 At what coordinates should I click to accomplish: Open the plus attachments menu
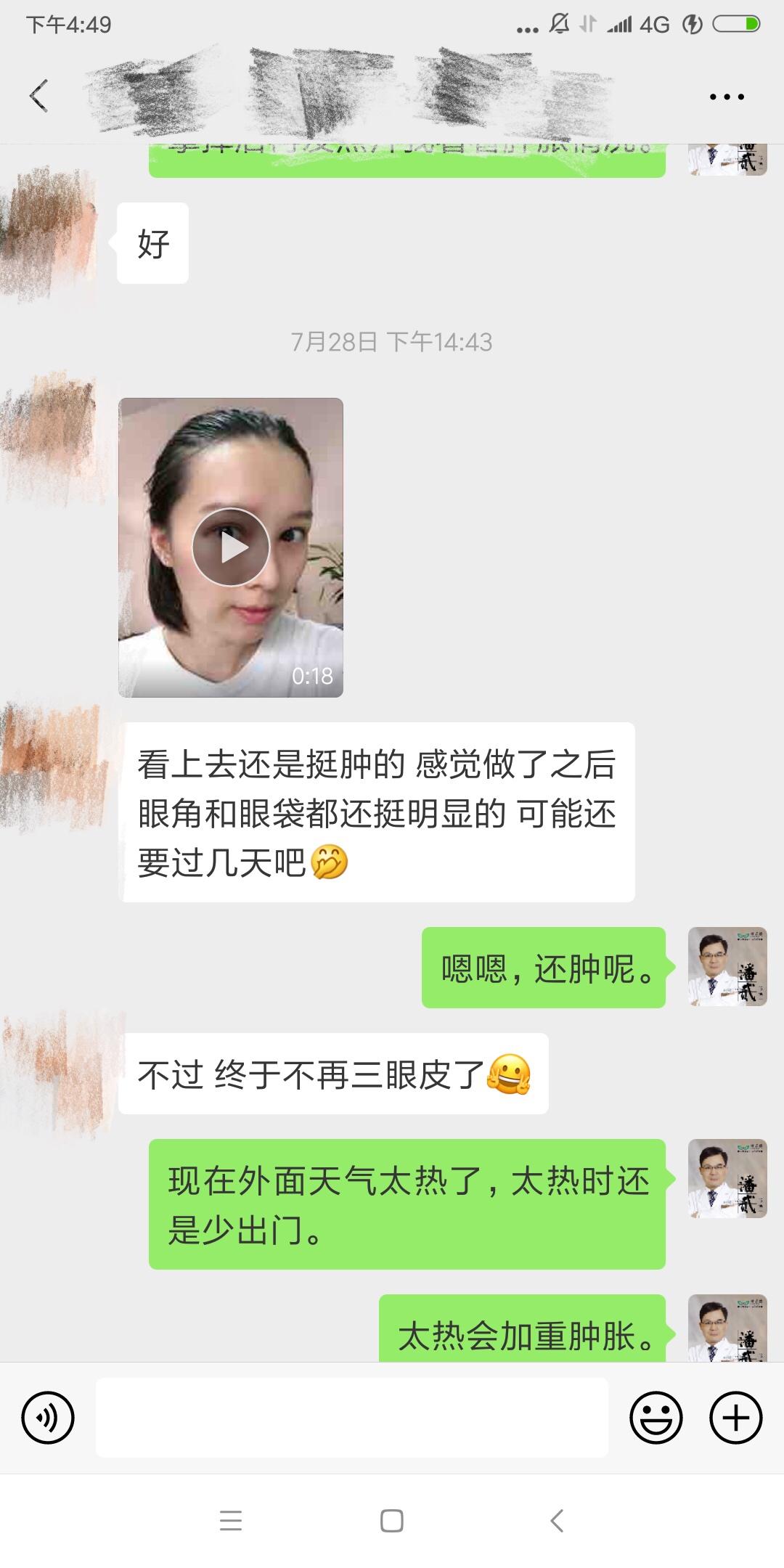click(x=735, y=1417)
